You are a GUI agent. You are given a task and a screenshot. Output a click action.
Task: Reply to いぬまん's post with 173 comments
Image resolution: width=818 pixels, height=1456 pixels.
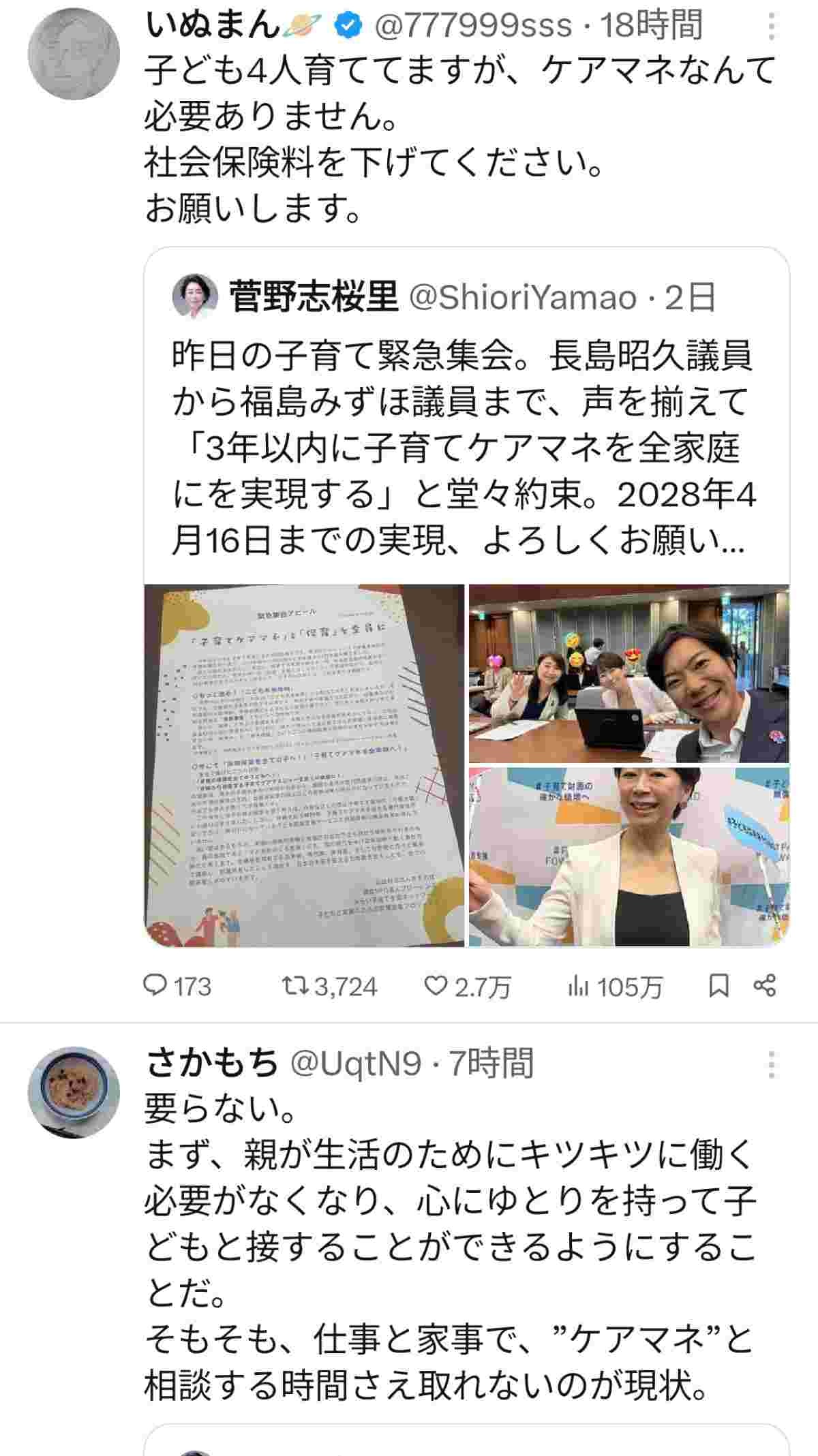[x=177, y=986]
